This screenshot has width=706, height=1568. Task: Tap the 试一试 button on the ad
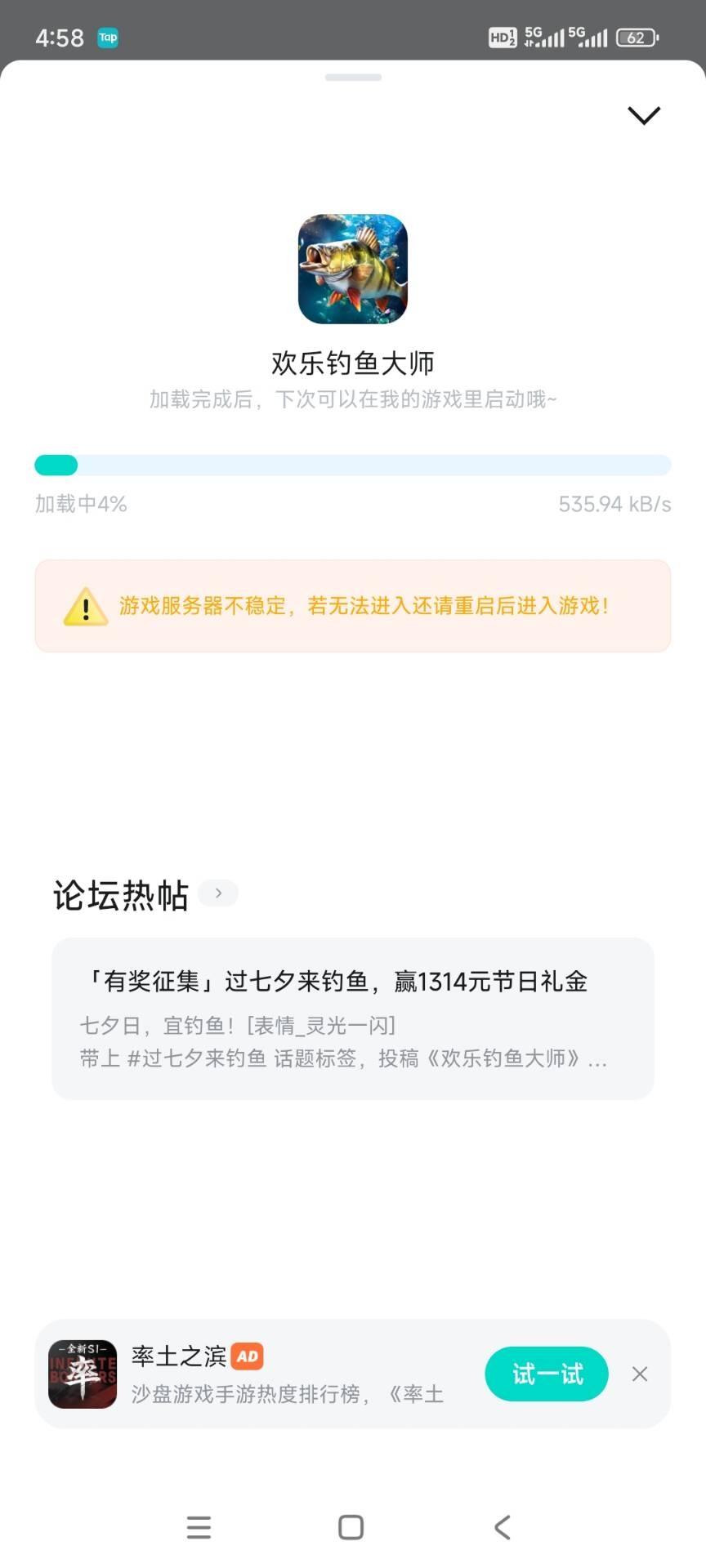click(x=546, y=1374)
